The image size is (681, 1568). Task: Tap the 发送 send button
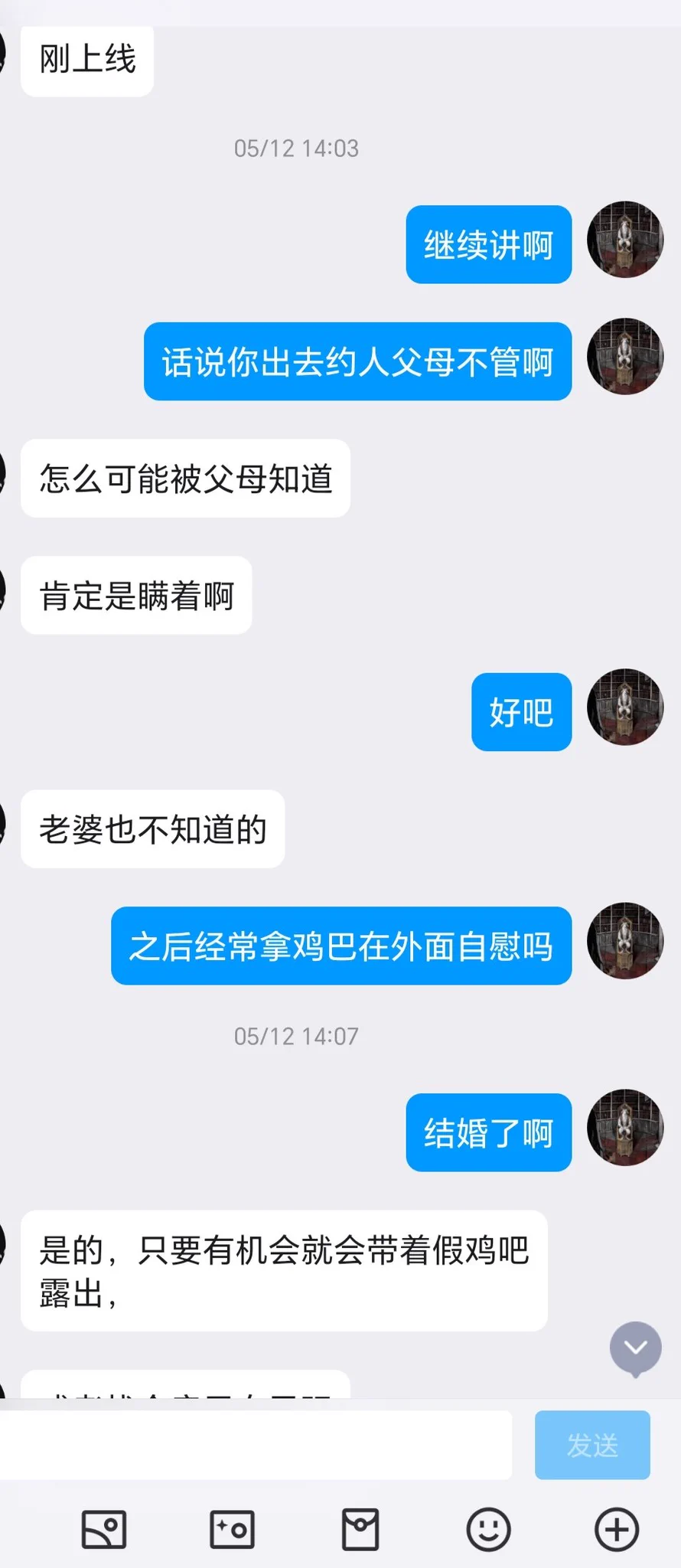pos(592,1445)
